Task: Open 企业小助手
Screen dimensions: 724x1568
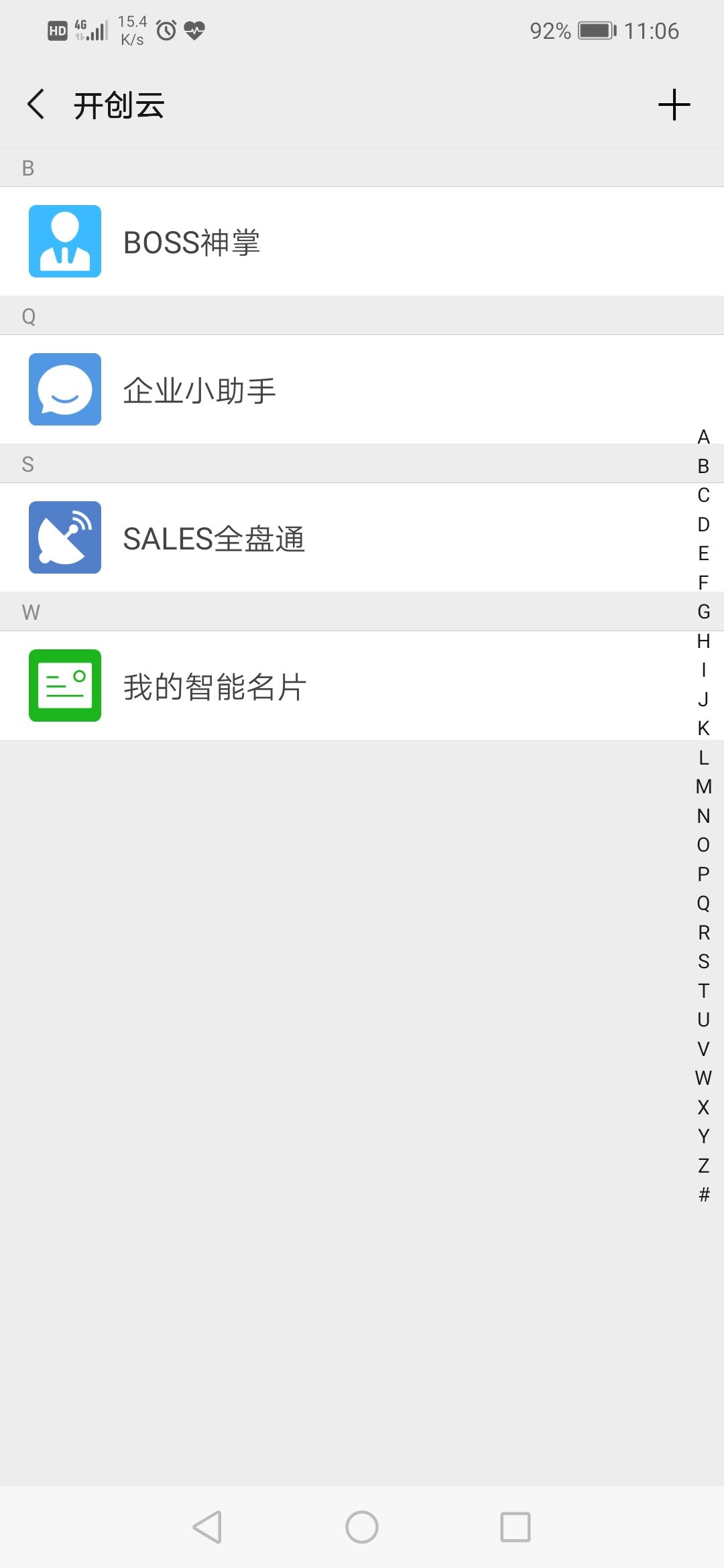Action: pyautogui.click(x=199, y=390)
